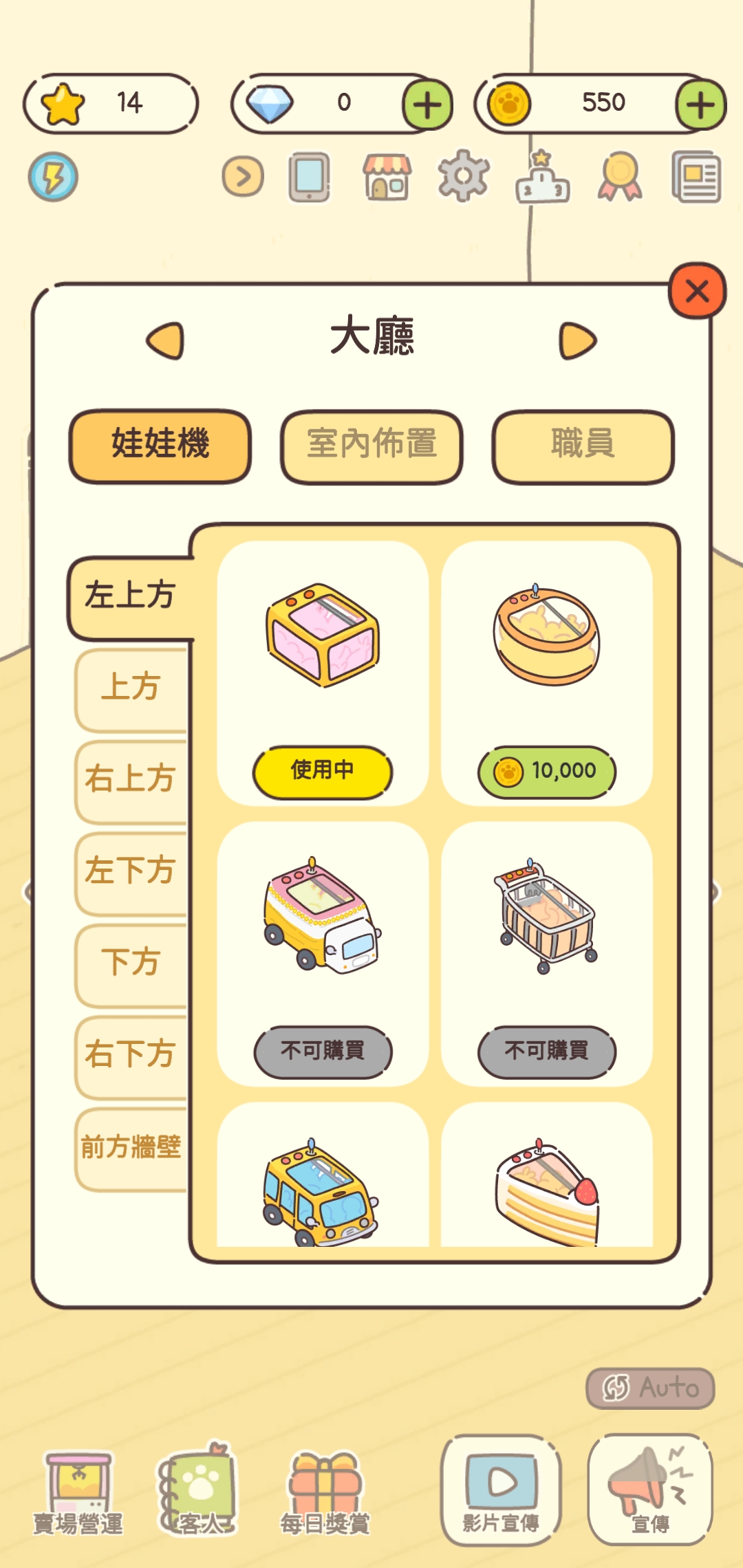
Task: Switch to the 職員 tab
Action: [581, 446]
